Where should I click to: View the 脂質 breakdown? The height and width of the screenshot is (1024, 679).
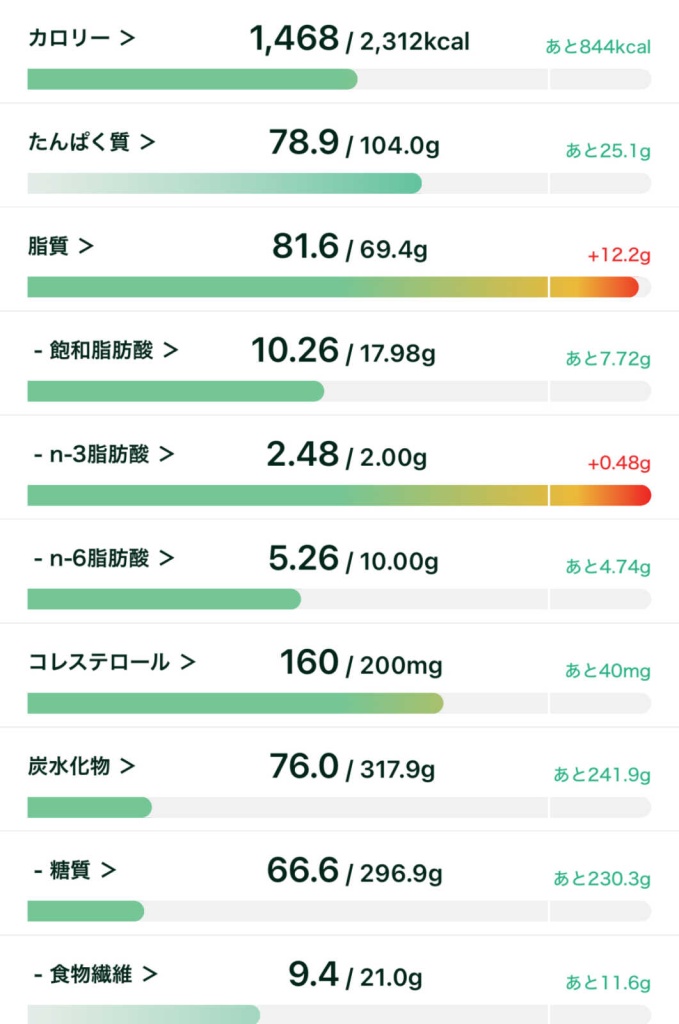coord(61,246)
